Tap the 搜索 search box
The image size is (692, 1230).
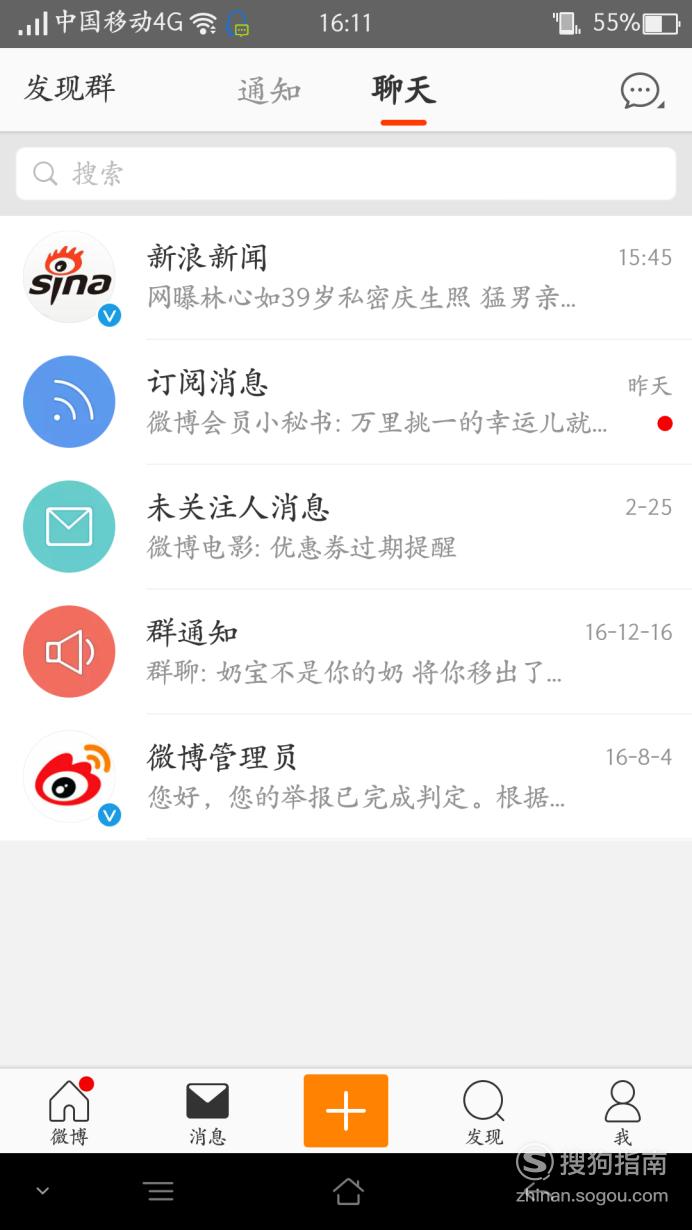(346, 174)
